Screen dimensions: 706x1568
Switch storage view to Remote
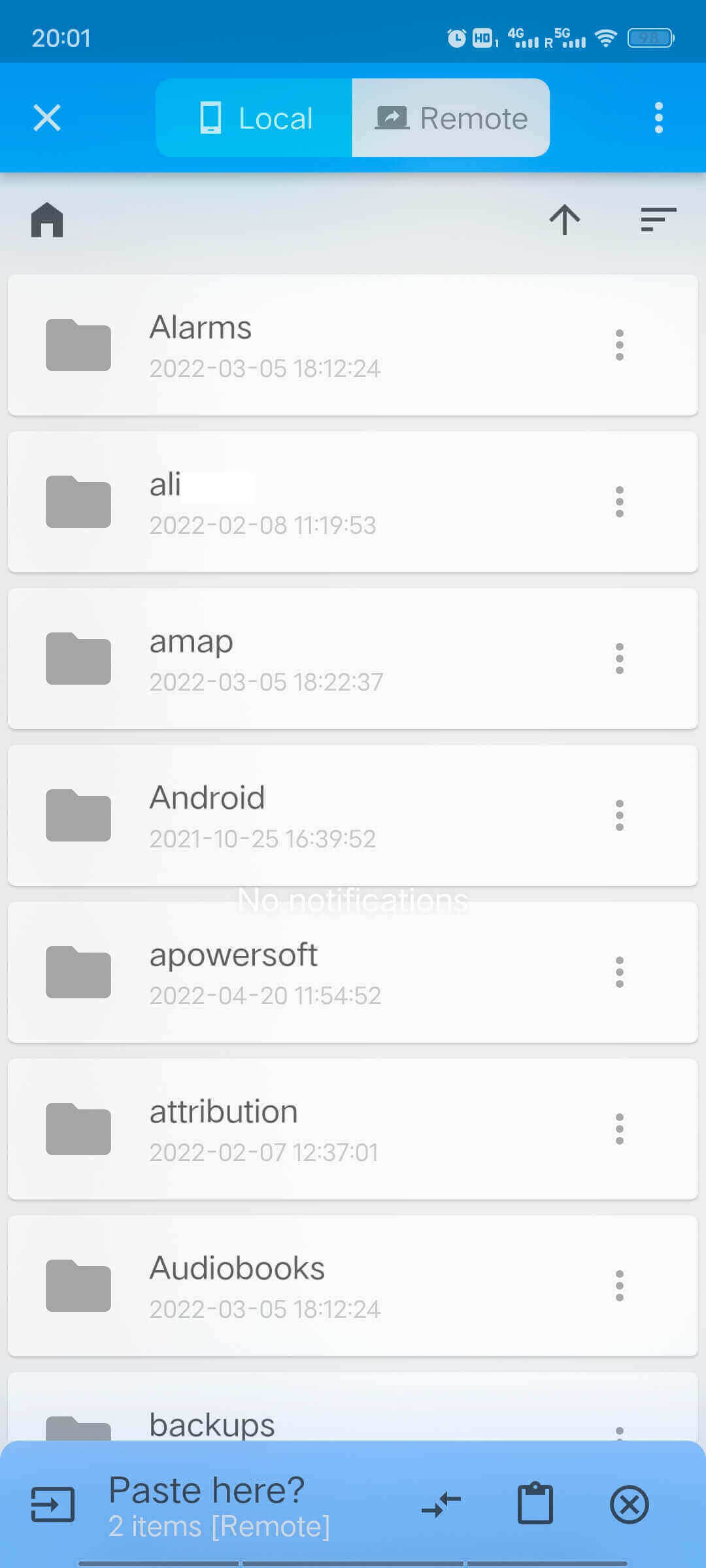(x=451, y=118)
